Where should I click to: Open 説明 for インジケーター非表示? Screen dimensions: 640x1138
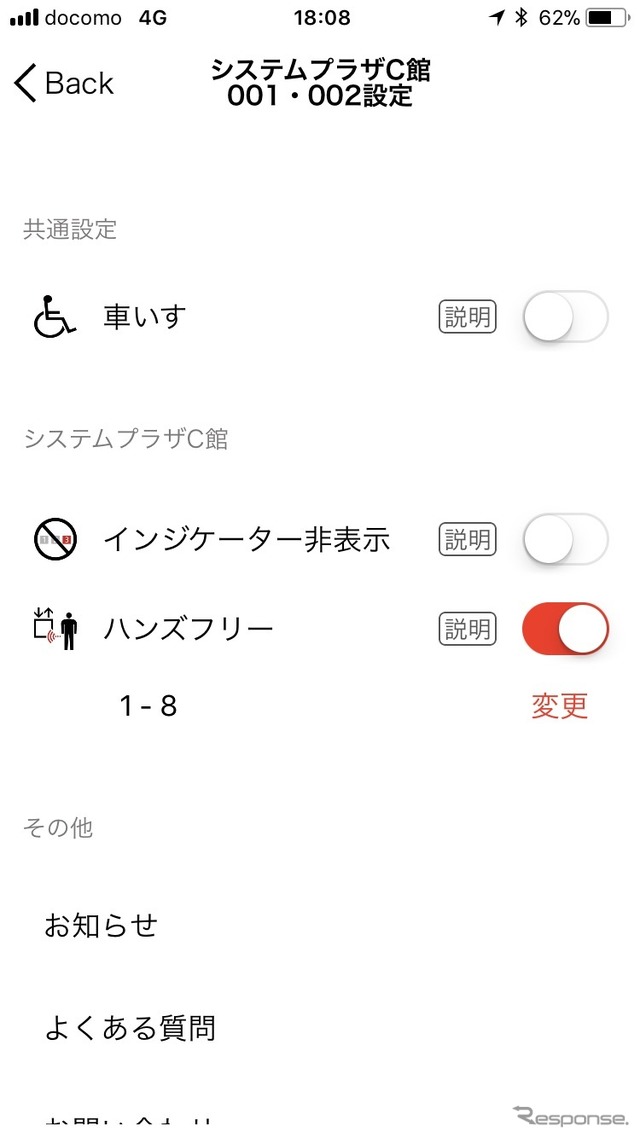click(x=468, y=540)
